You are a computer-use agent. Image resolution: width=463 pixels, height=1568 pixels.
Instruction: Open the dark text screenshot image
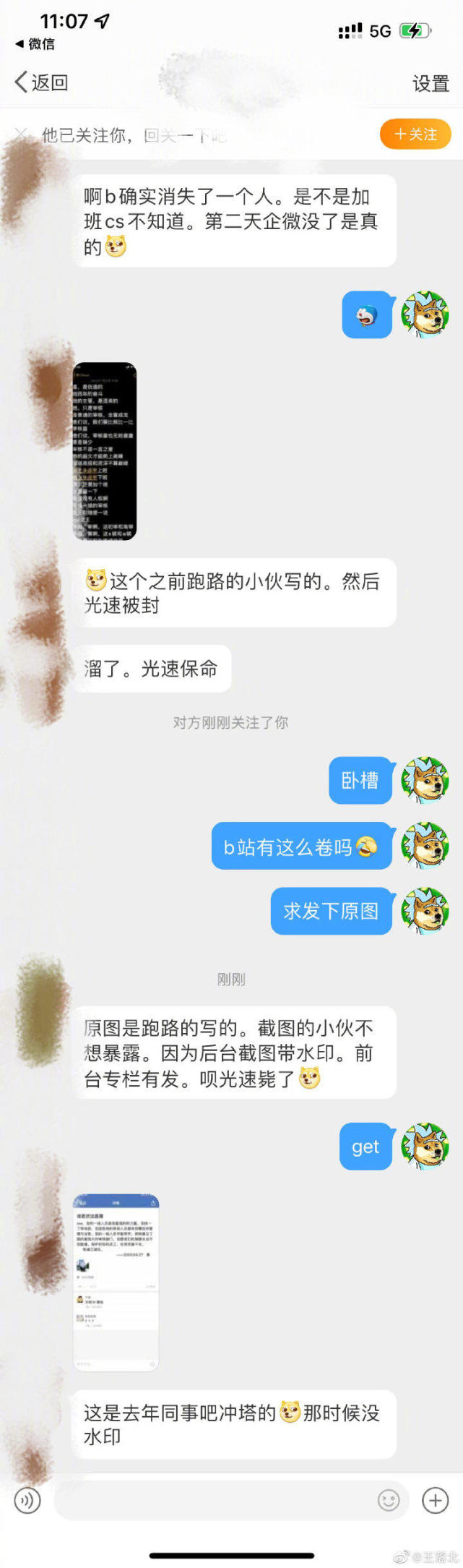pyautogui.click(x=105, y=451)
